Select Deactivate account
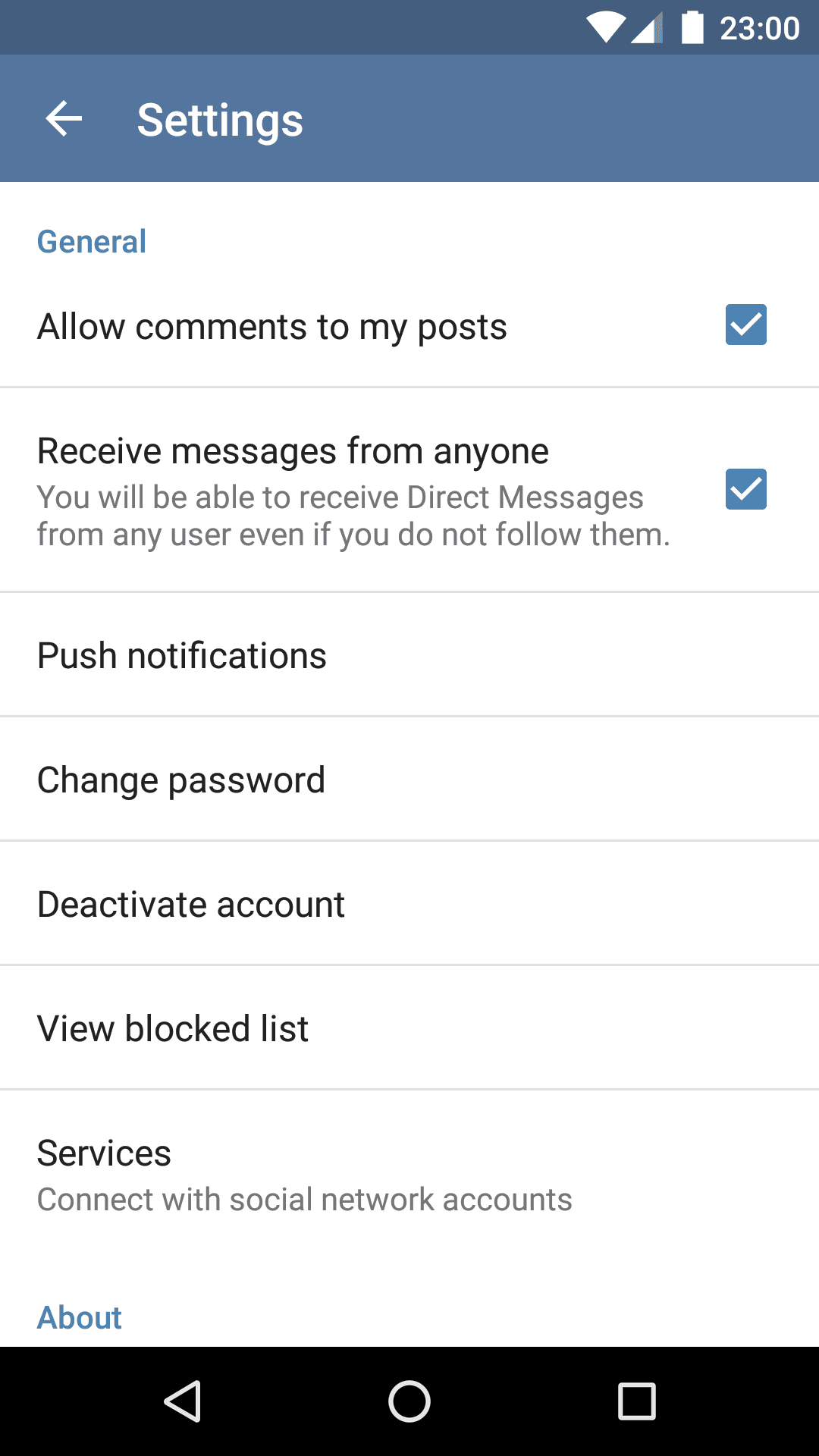Screen dimensions: 819x1456 409,905
